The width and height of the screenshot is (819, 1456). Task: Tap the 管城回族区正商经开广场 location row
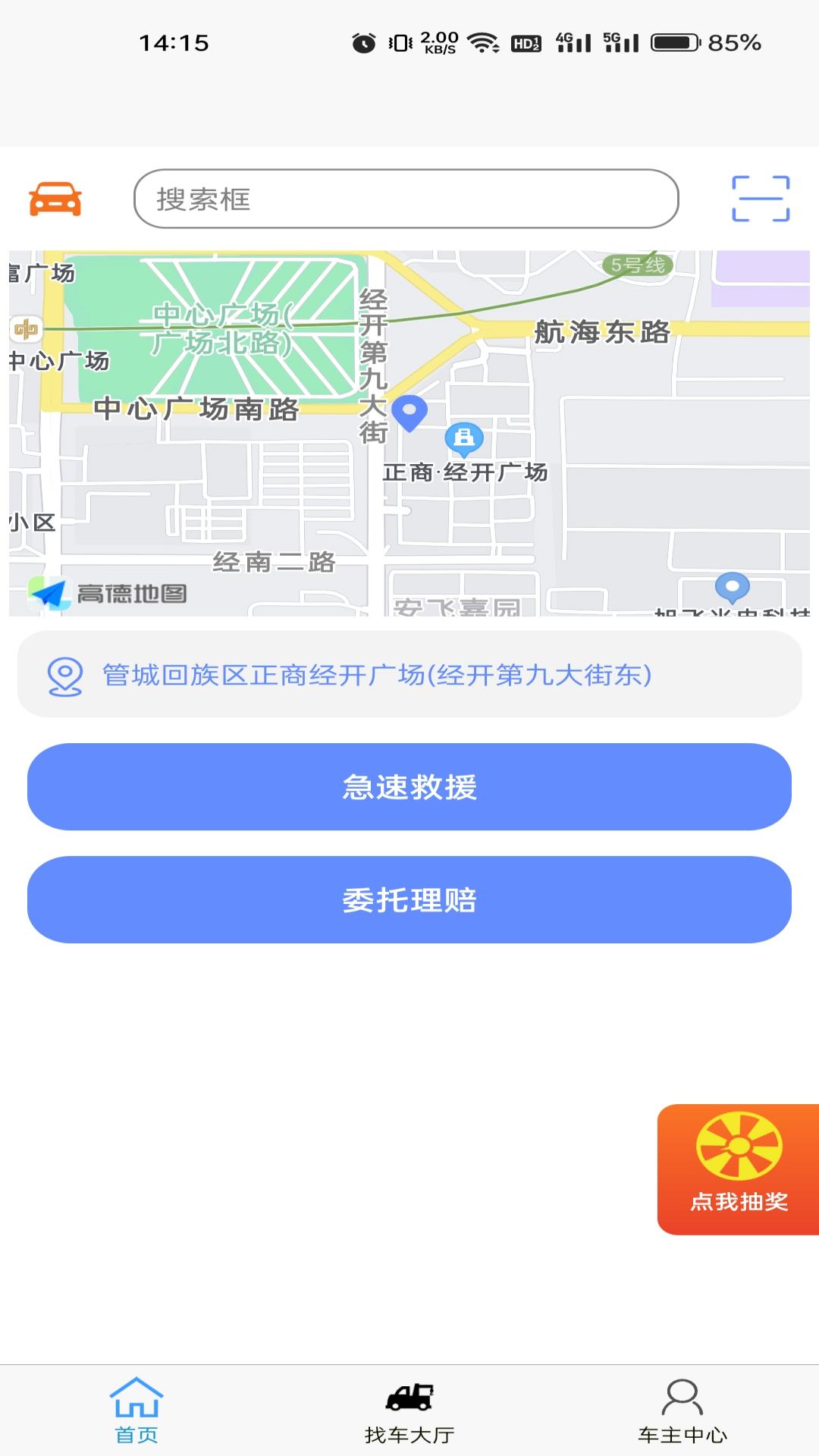pyautogui.click(x=409, y=674)
